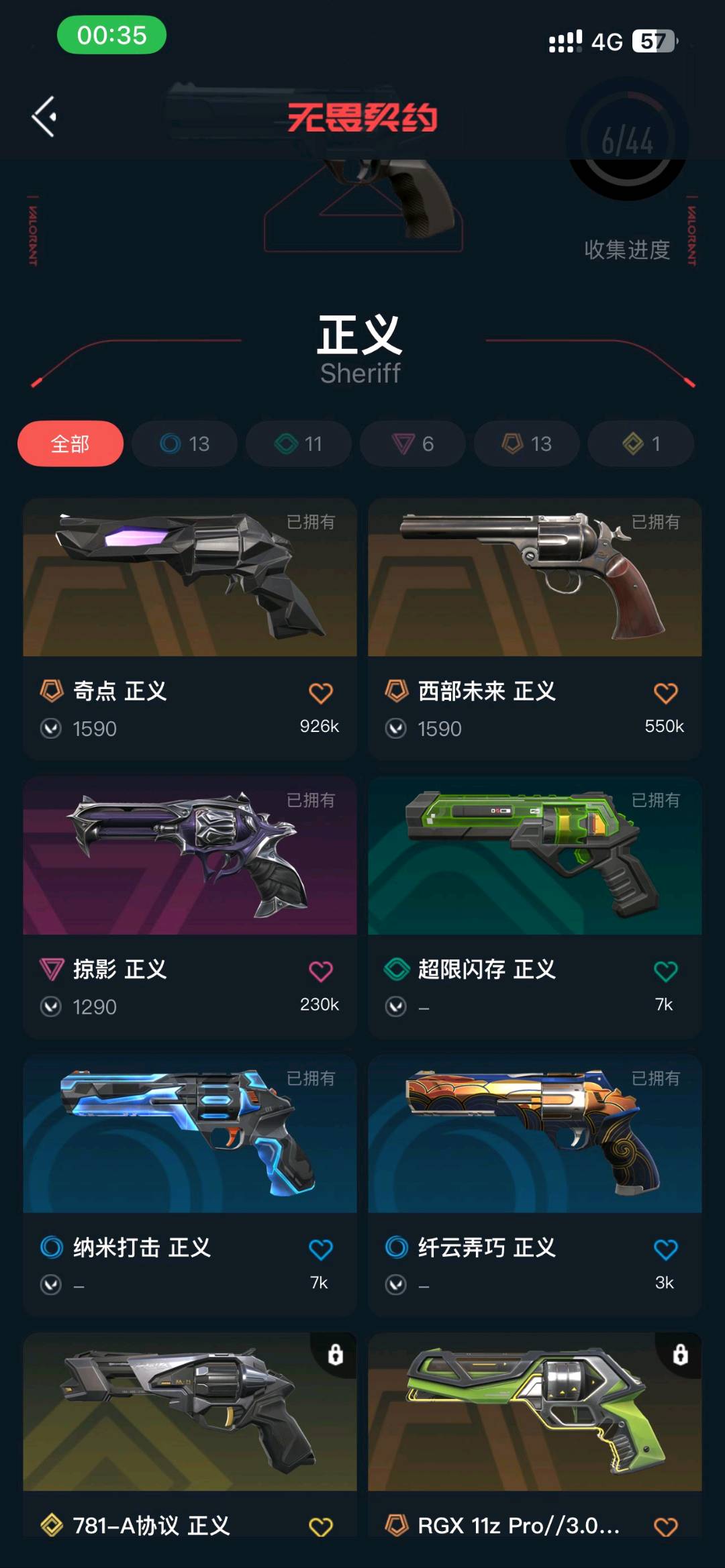Image resolution: width=725 pixels, height=1568 pixels.
Task: Like the 掠影 正义 skin
Action: tap(320, 971)
